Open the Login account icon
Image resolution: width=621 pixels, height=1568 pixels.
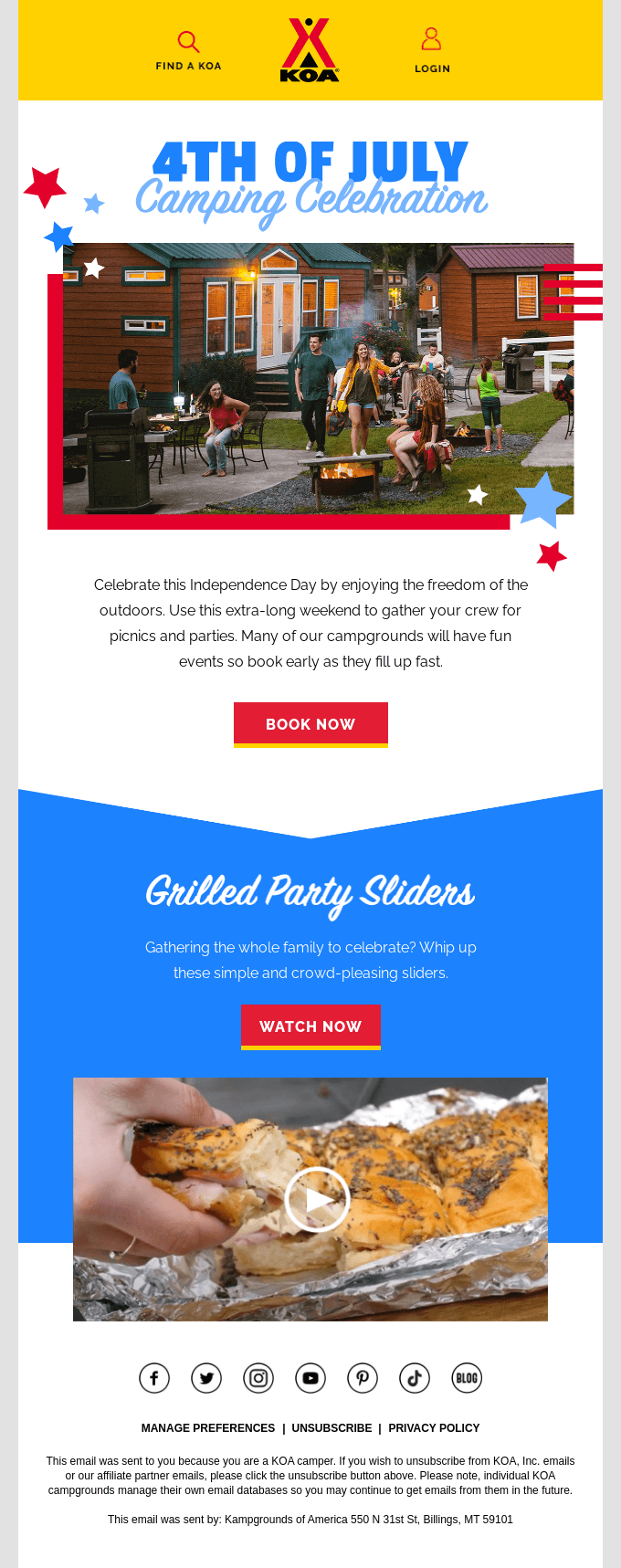coord(431,39)
